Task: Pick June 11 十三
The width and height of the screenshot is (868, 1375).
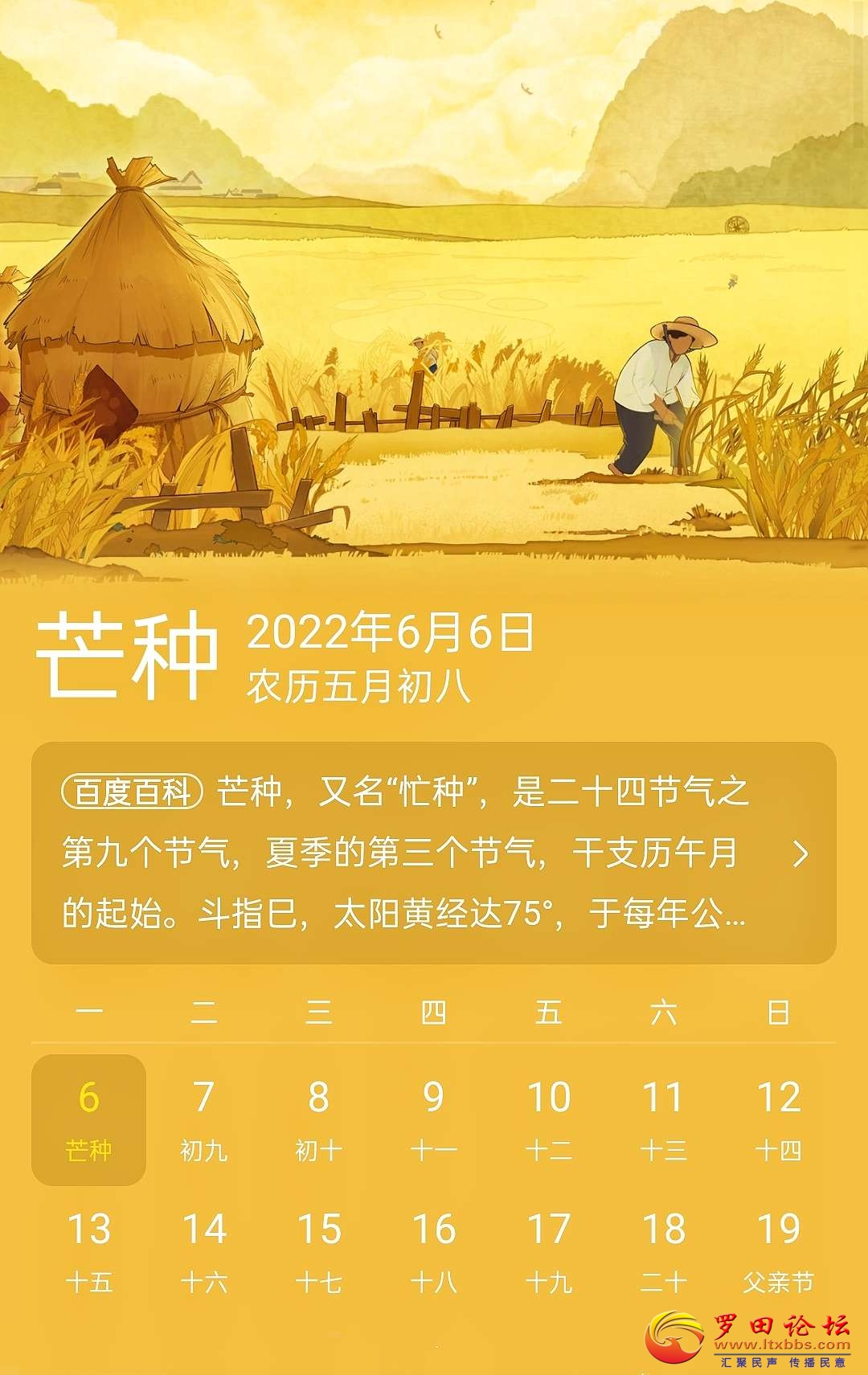Action: point(663,1119)
